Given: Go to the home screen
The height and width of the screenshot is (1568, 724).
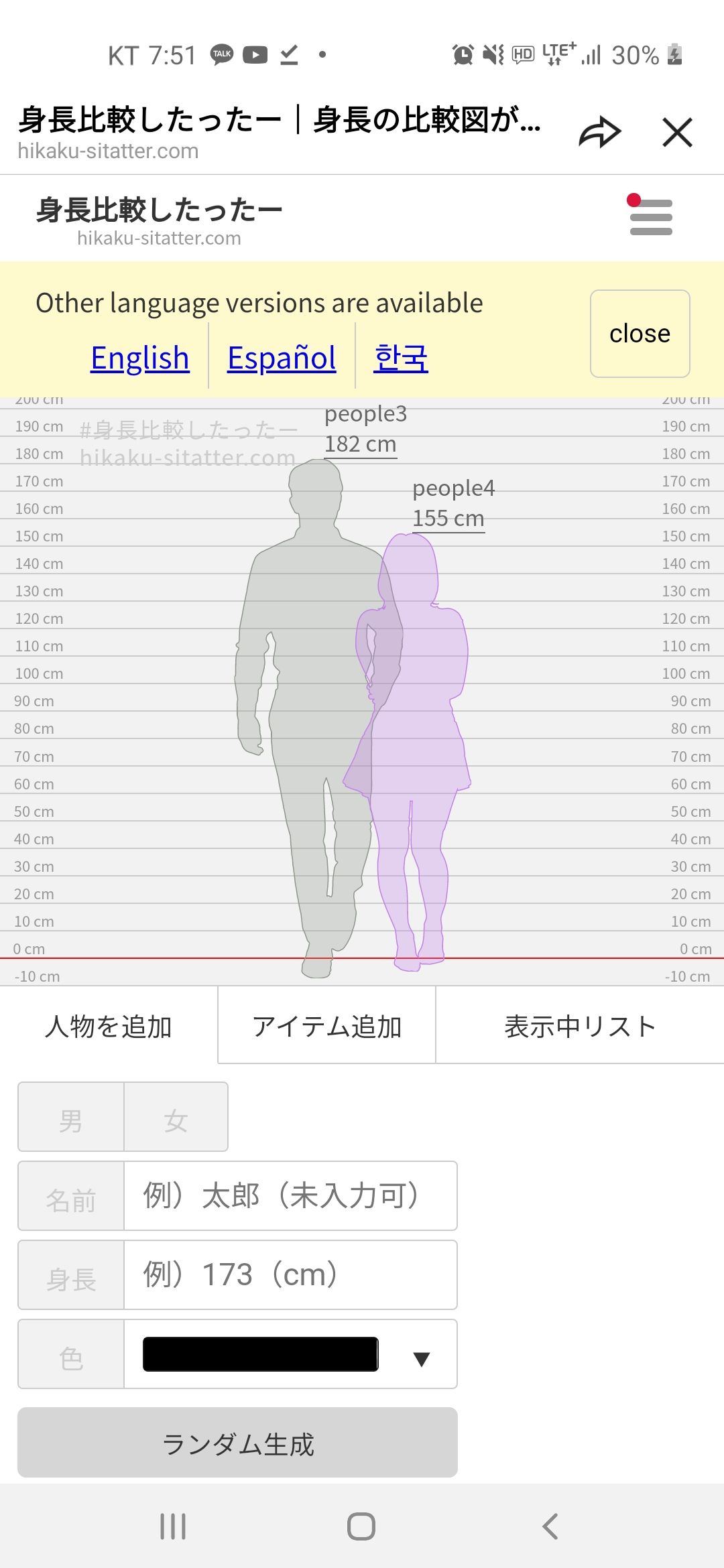Looking at the screenshot, I should click(361, 1526).
